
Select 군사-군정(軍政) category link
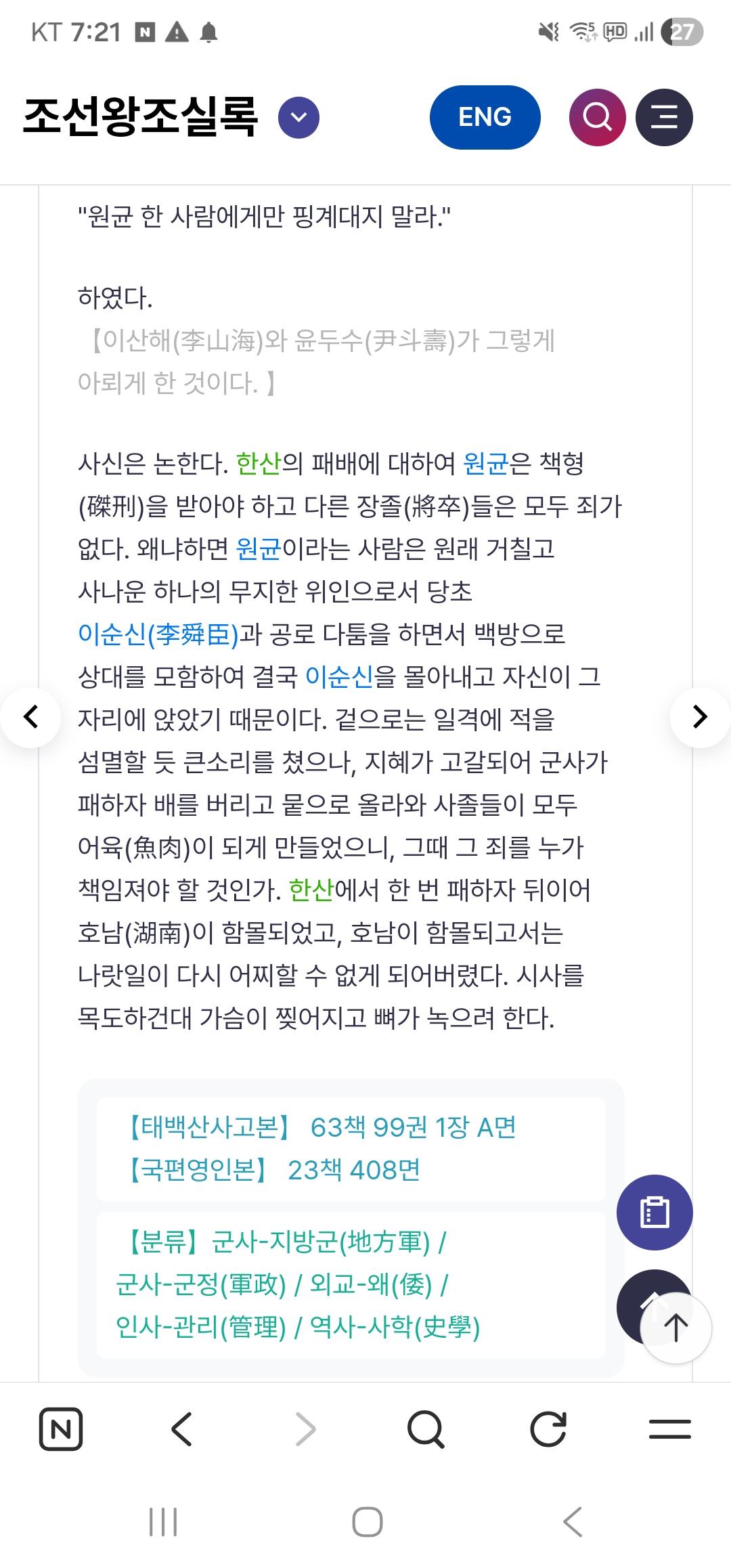(201, 1284)
